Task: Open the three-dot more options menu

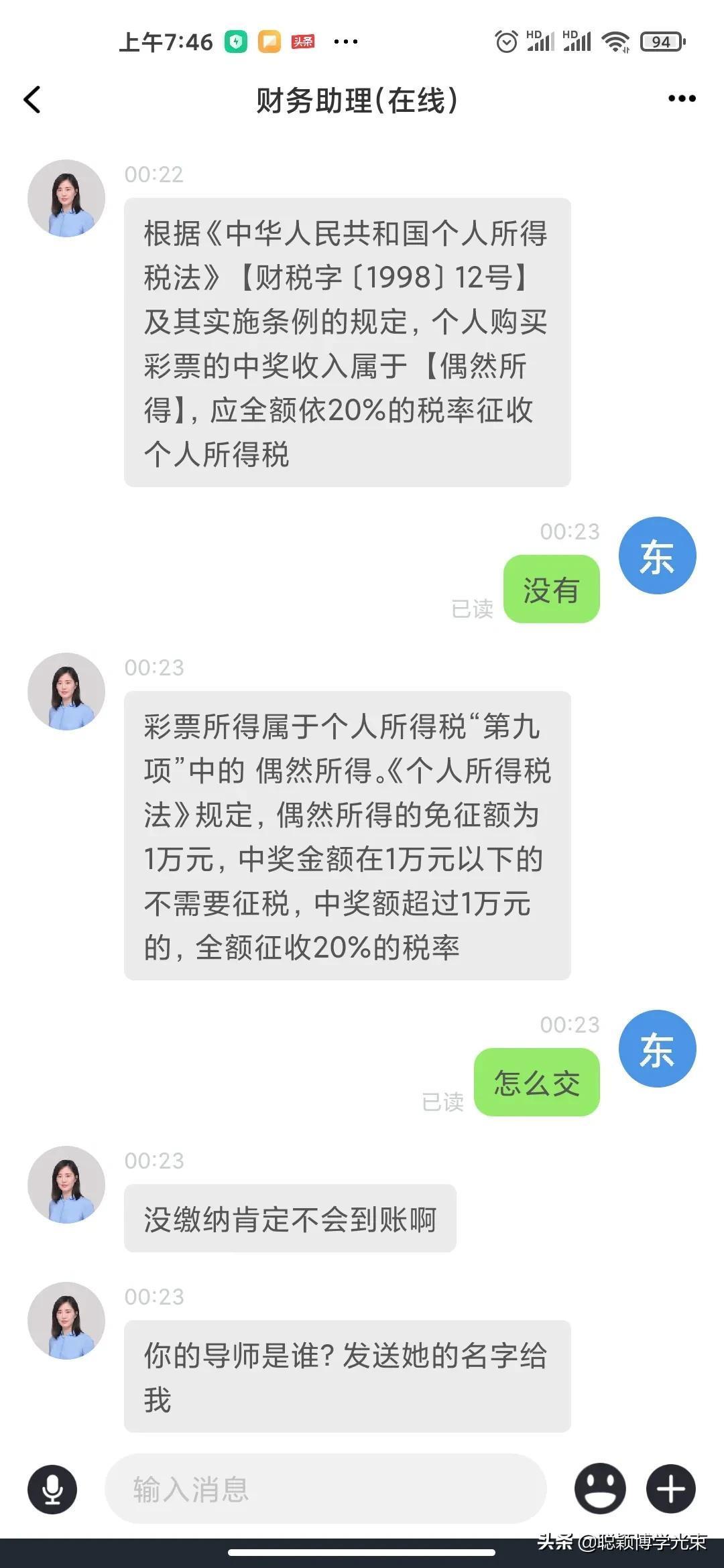Action: point(681,99)
